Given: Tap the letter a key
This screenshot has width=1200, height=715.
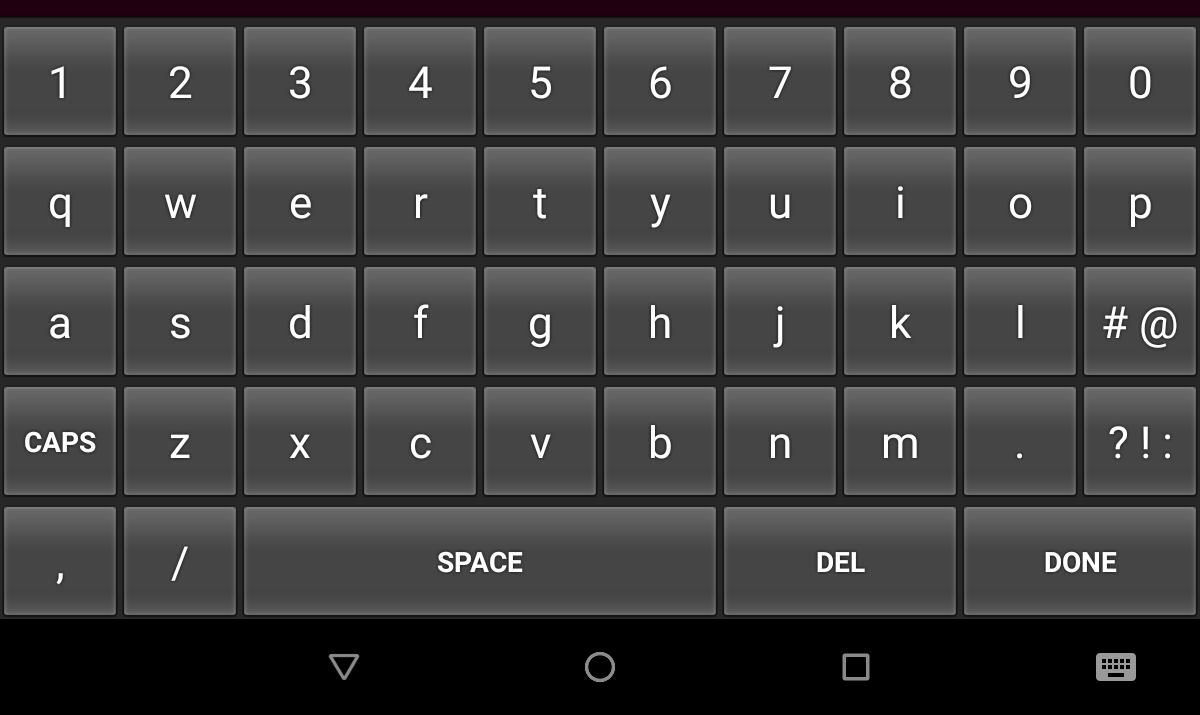Looking at the screenshot, I should tap(60, 321).
